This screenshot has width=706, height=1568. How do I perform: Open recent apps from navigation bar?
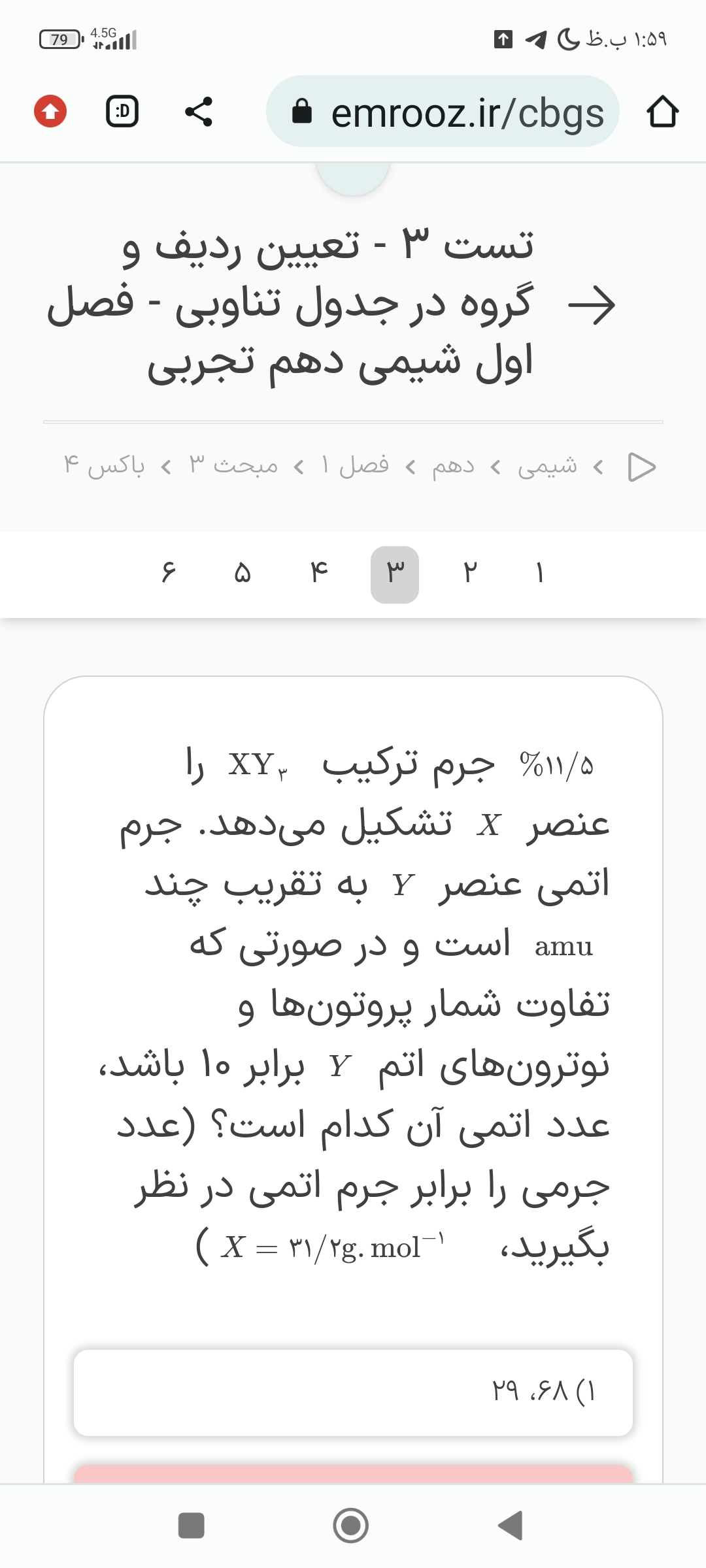click(x=192, y=1526)
